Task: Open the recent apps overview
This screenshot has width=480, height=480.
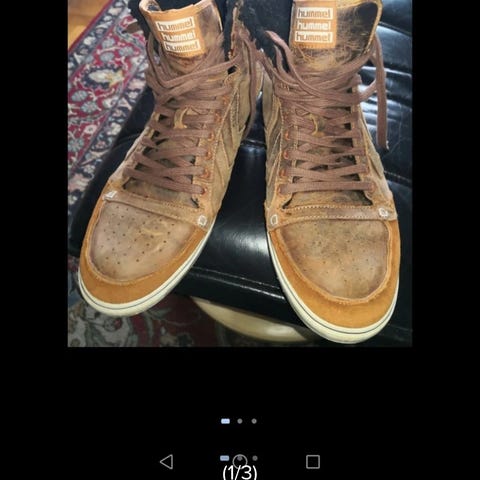Action: point(313,462)
